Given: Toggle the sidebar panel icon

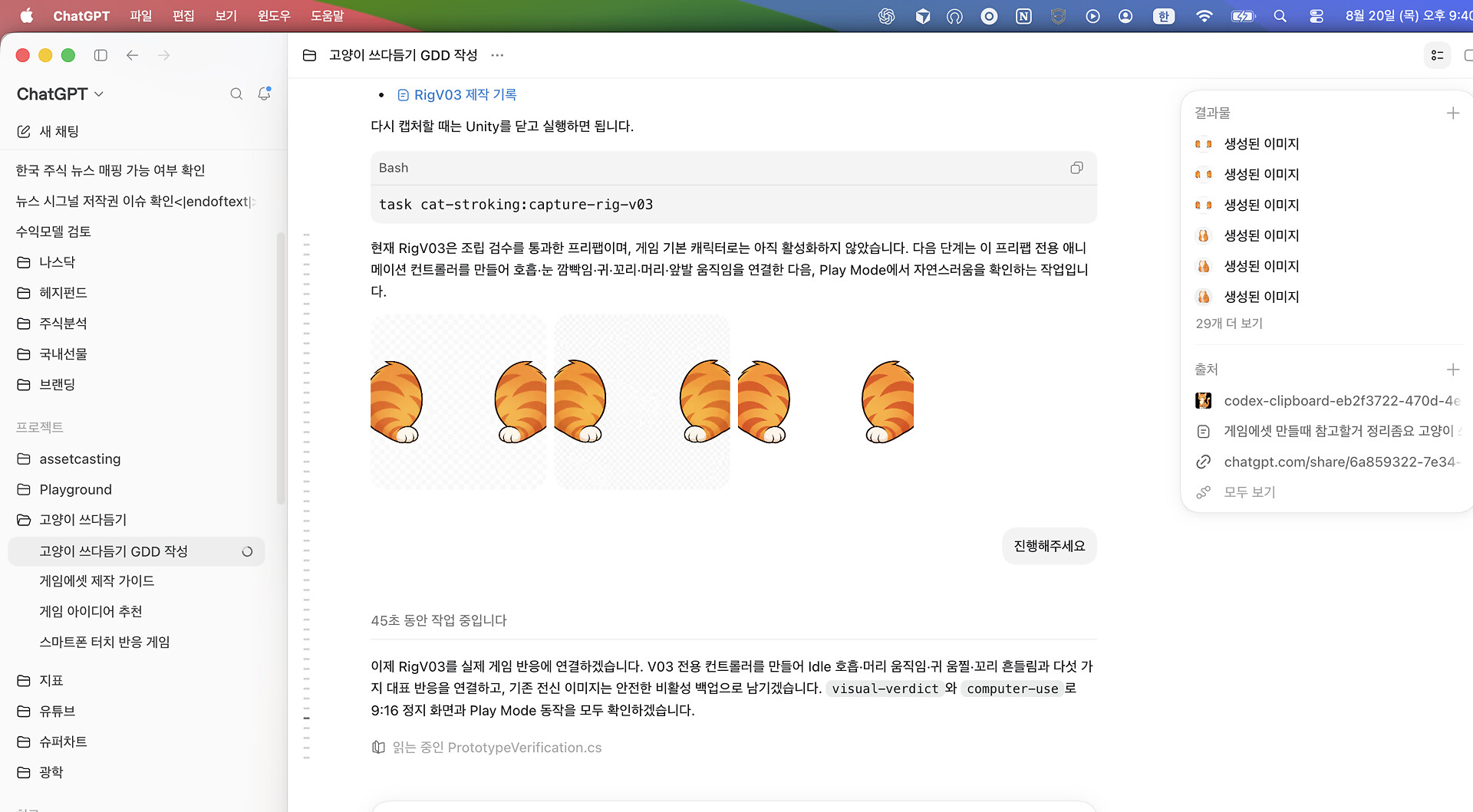Looking at the screenshot, I should tap(101, 55).
